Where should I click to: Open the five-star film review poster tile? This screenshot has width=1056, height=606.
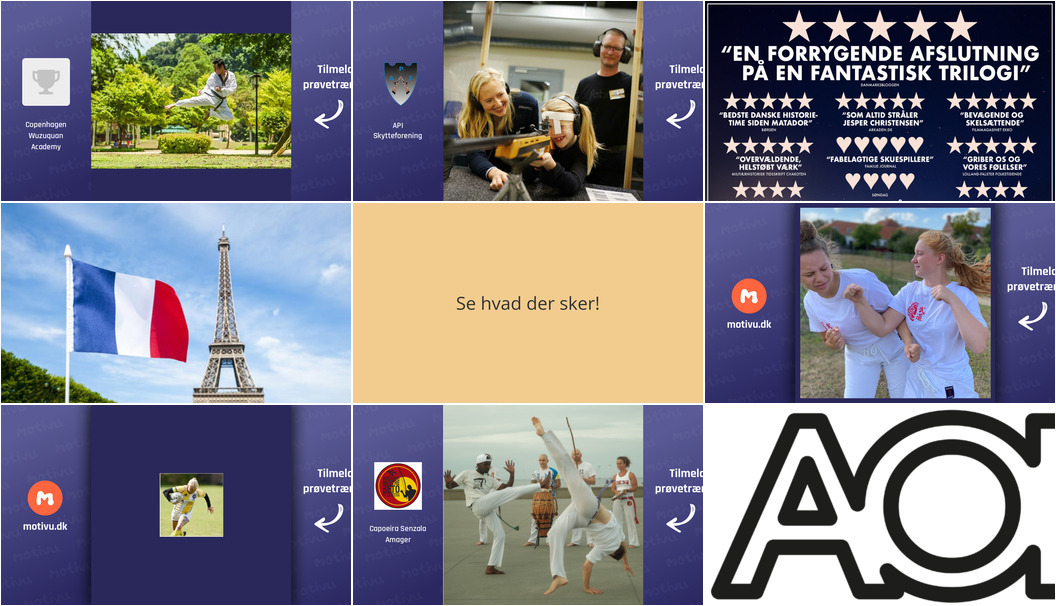tap(880, 101)
